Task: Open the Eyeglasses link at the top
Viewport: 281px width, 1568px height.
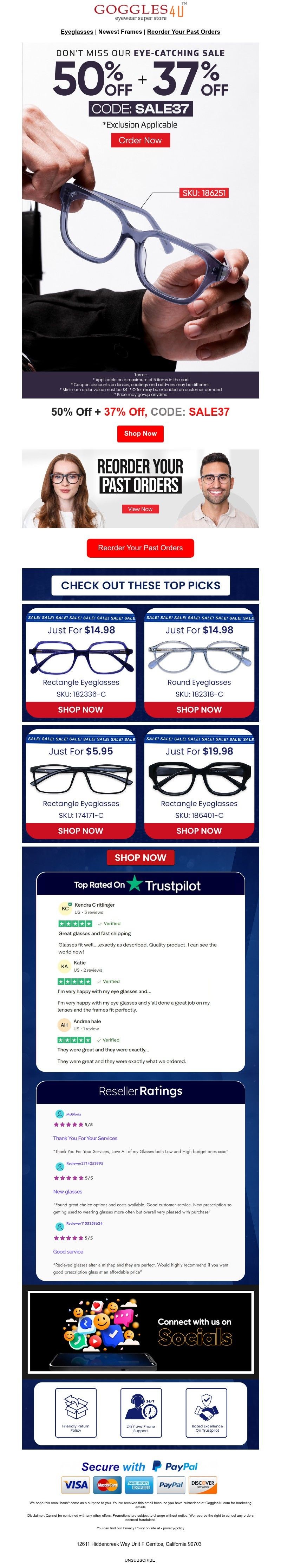Action: [77, 32]
